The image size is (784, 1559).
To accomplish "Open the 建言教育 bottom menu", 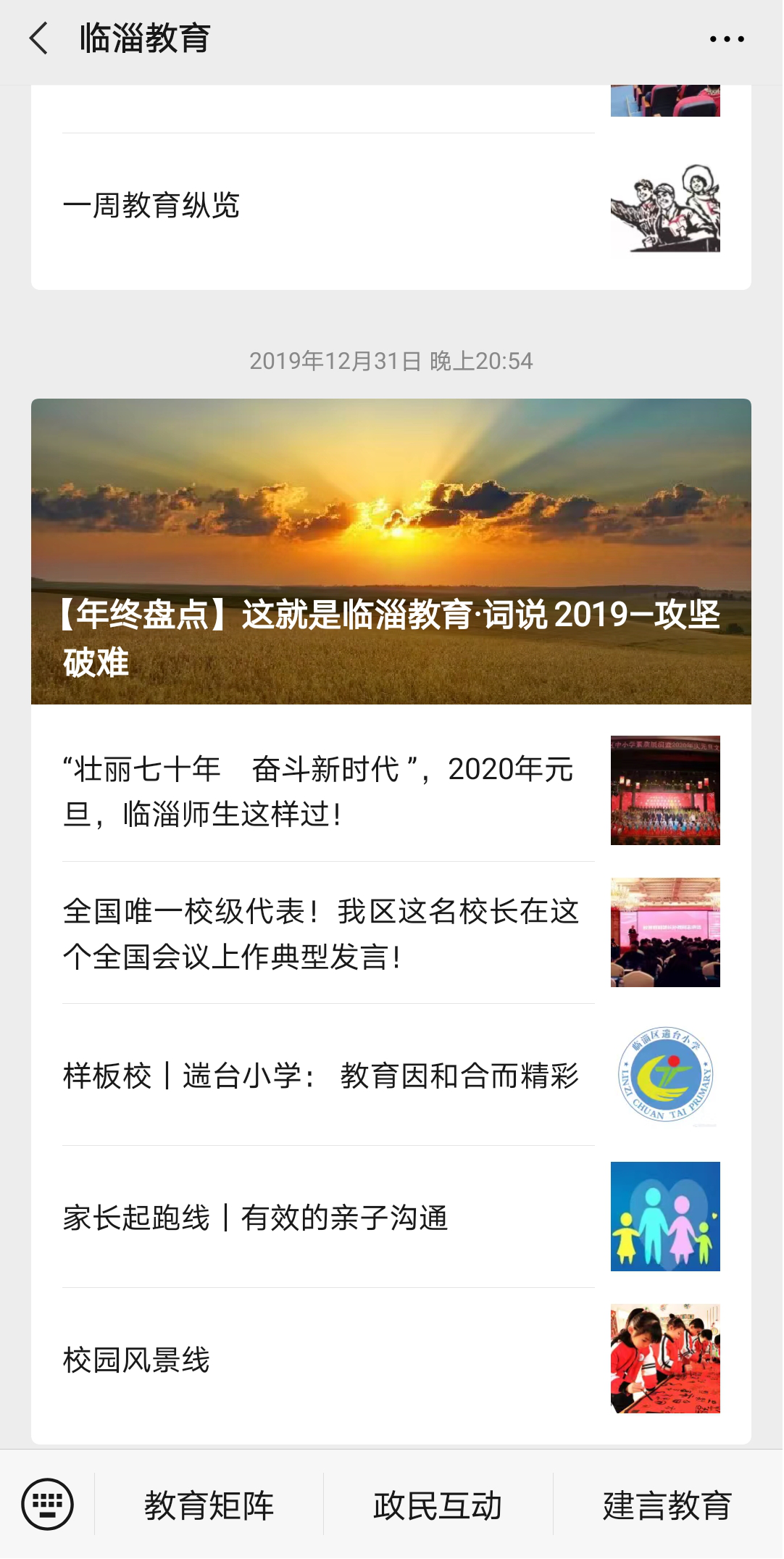I will point(667,1505).
